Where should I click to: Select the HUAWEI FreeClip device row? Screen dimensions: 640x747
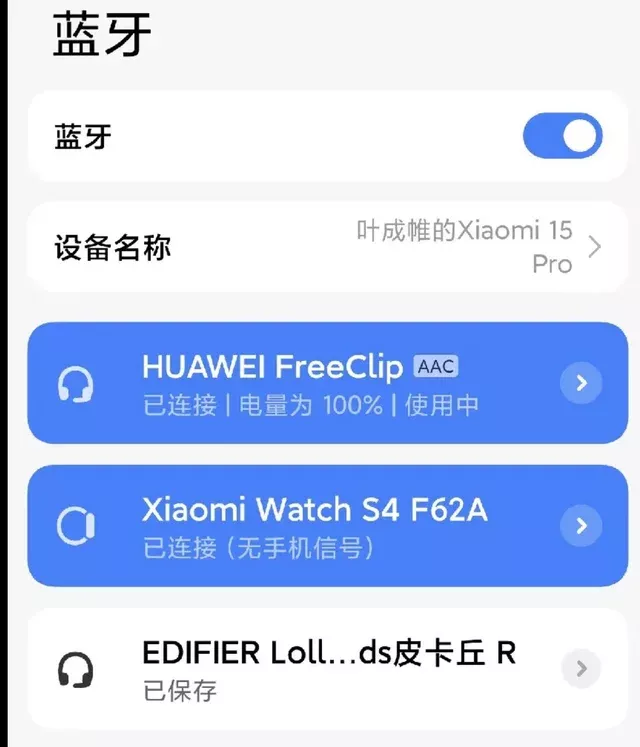click(x=300, y=382)
